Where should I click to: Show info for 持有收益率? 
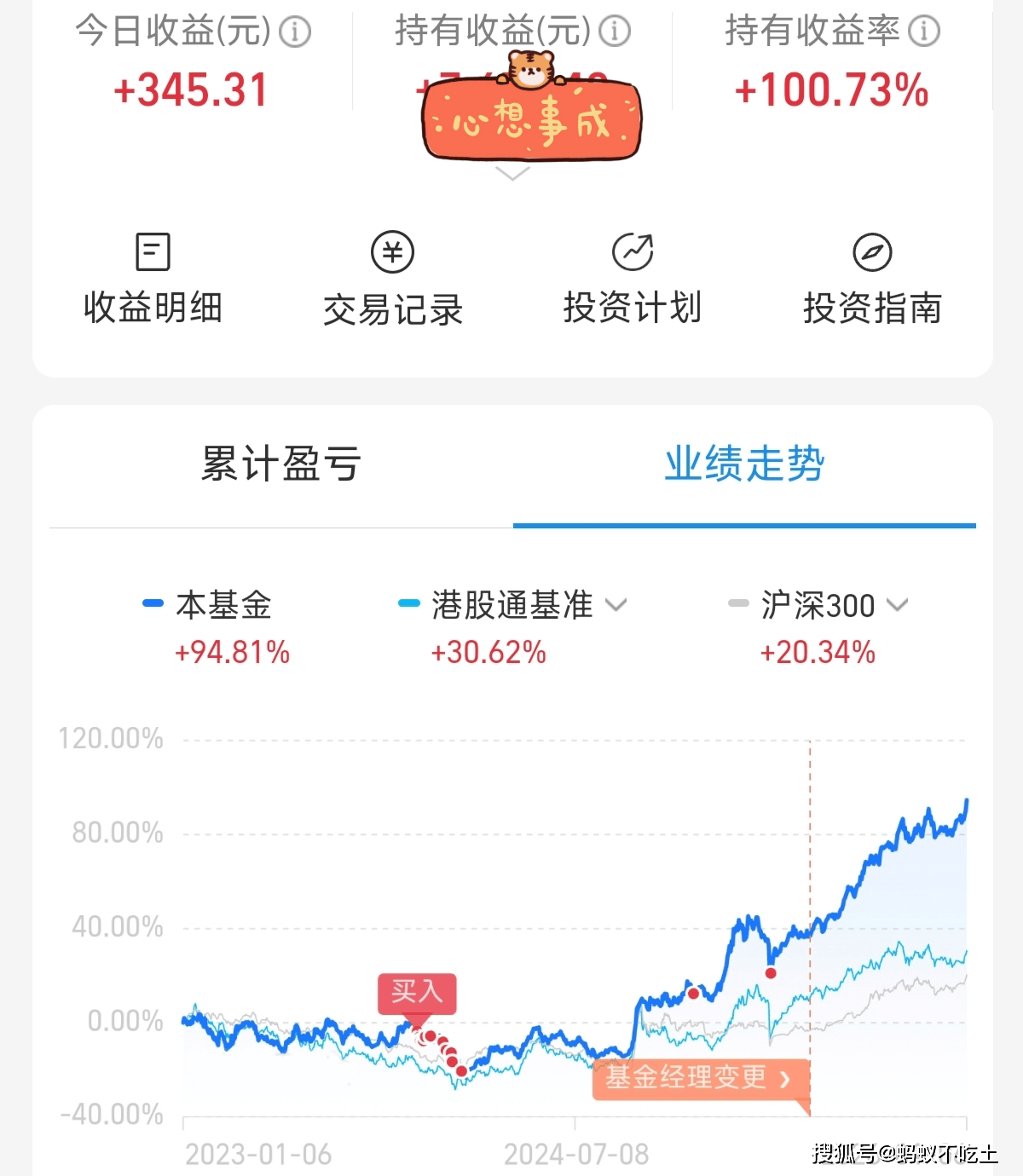click(924, 32)
